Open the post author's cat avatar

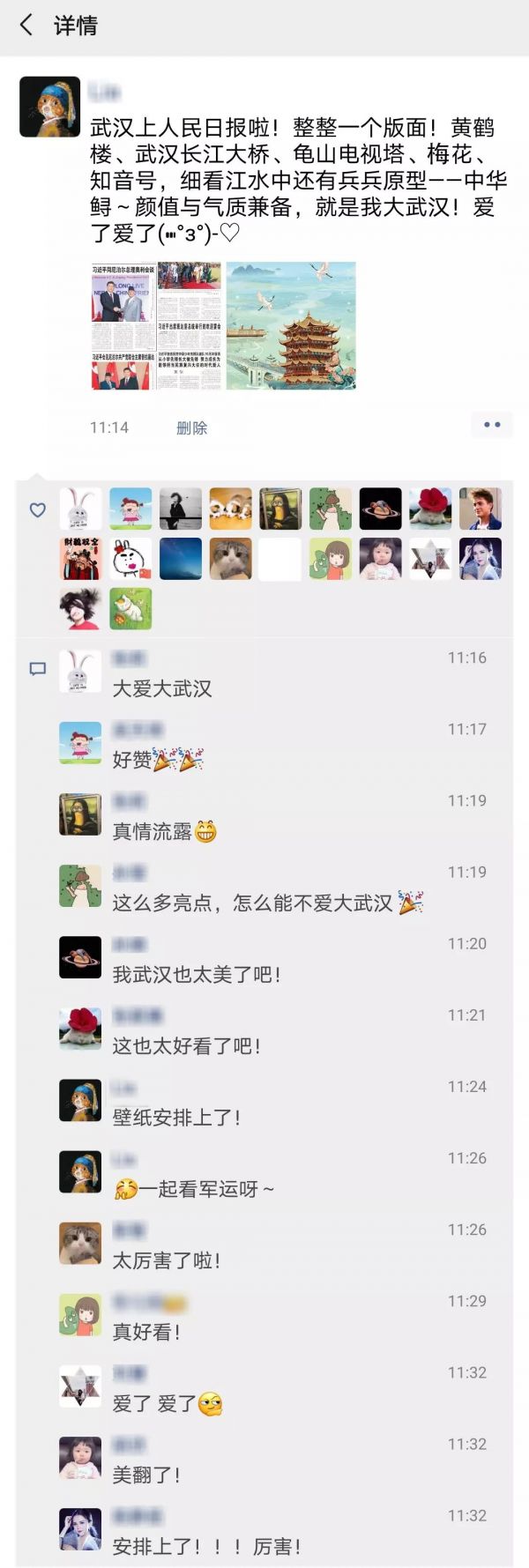coord(49,107)
